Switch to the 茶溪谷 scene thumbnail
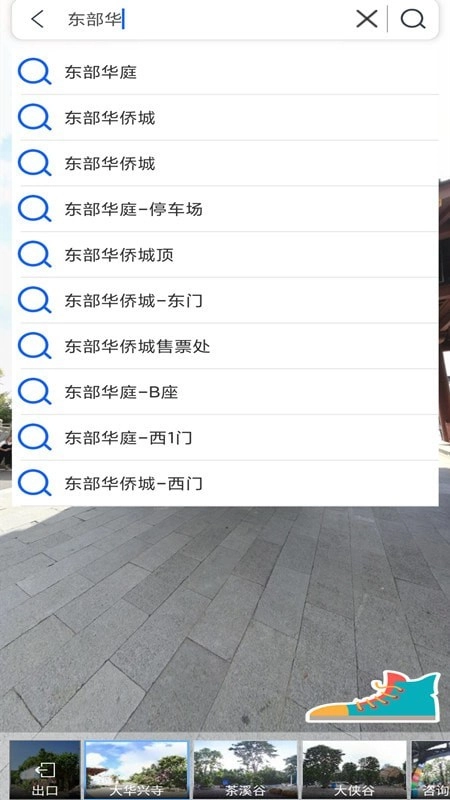Screen dimensions: 450x800 pyautogui.click(x=245, y=770)
